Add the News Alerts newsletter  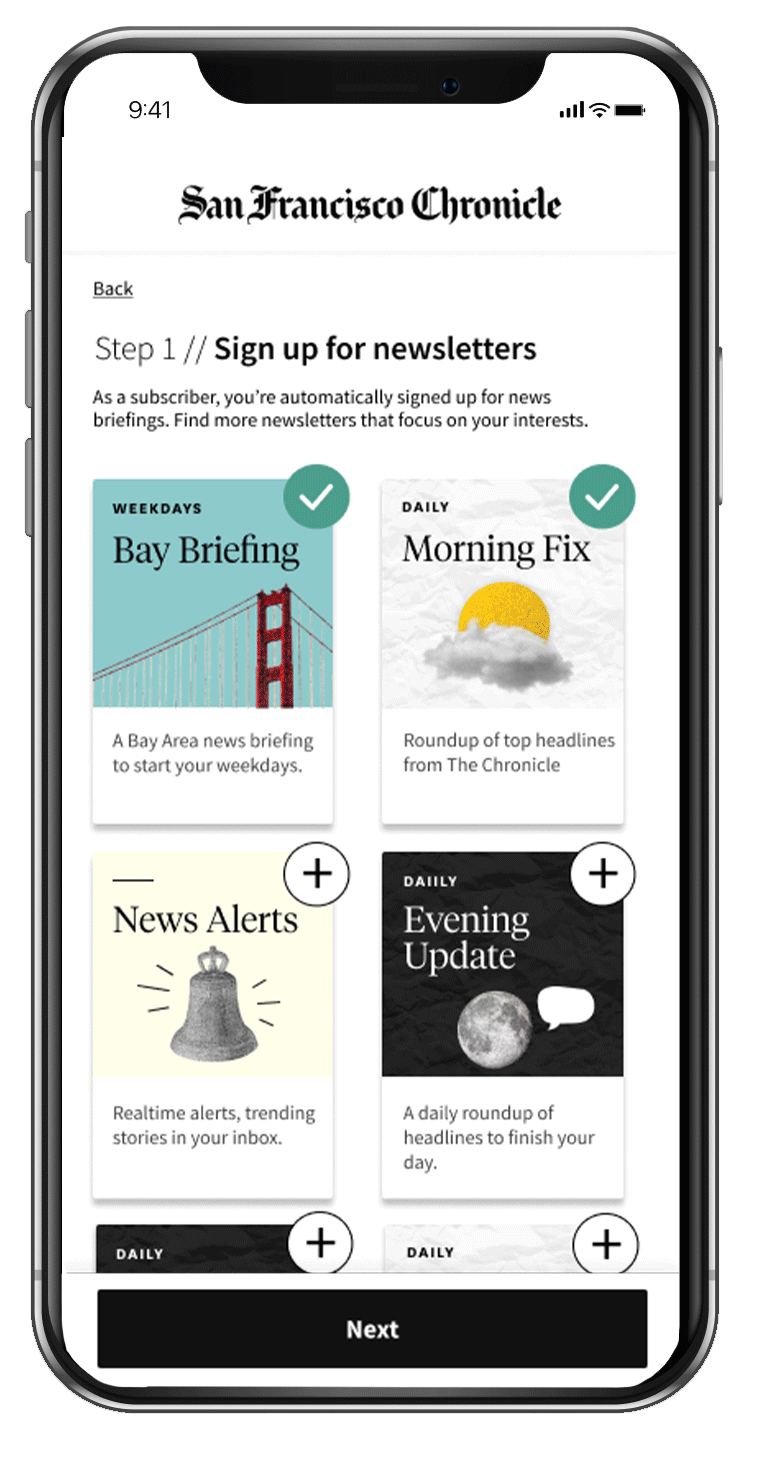316,874
